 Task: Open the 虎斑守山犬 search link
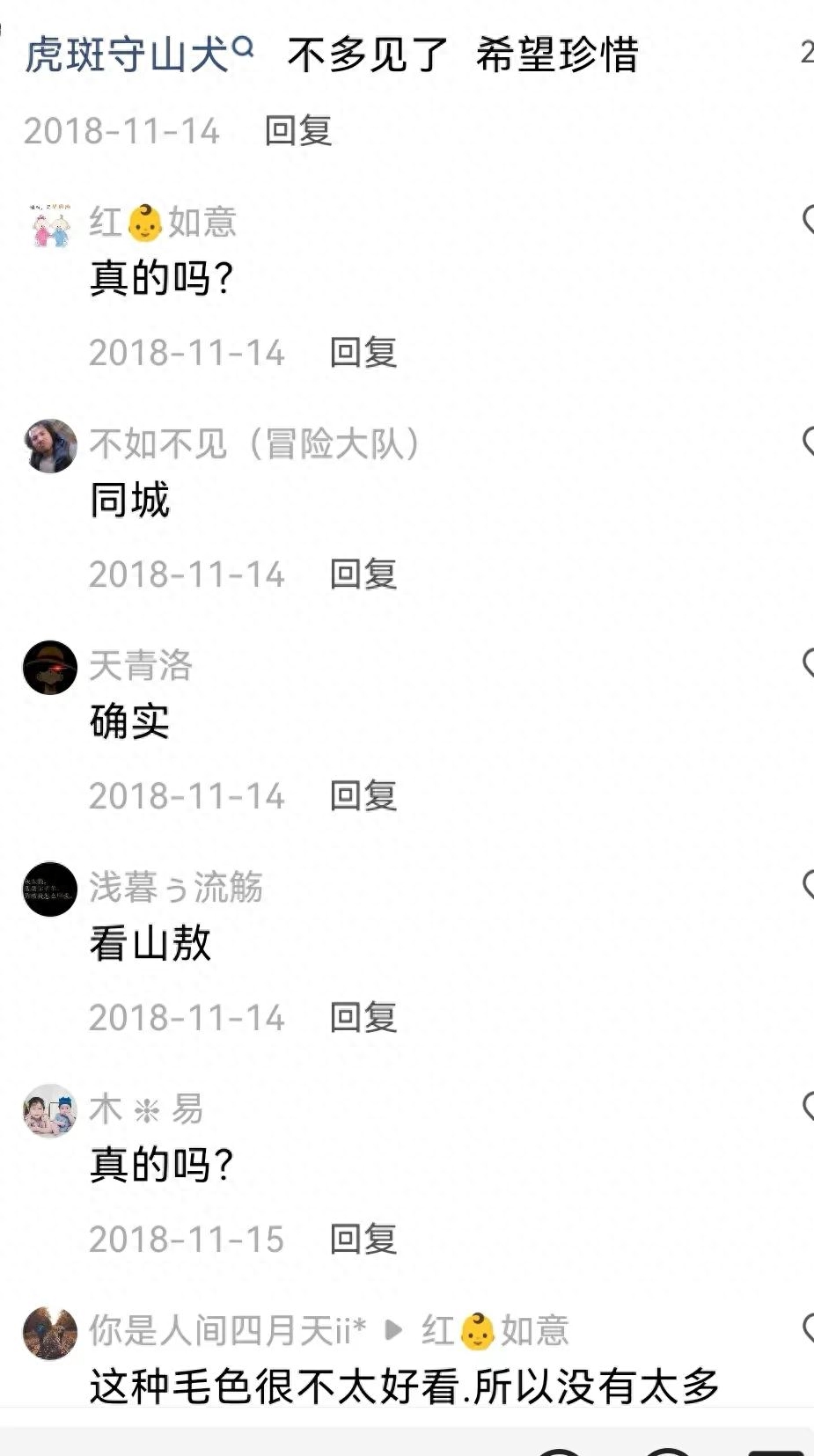coord(139,54)
